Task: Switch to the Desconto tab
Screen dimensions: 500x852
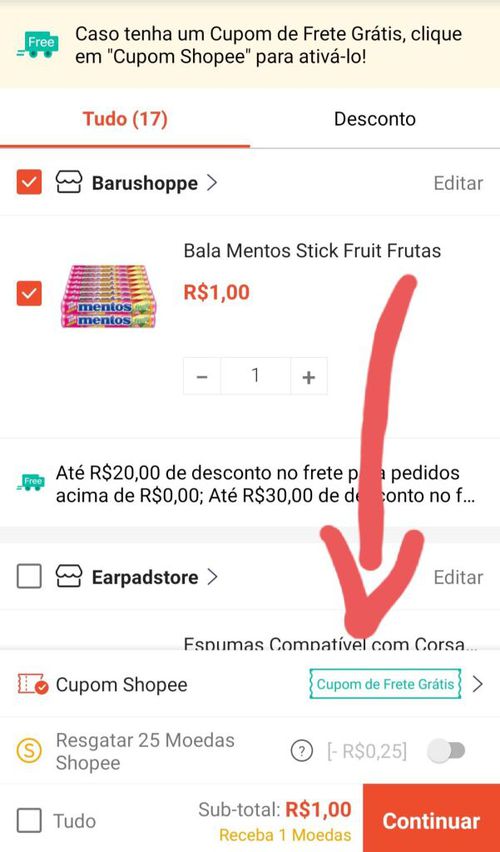Action: [x=374, y=119]
